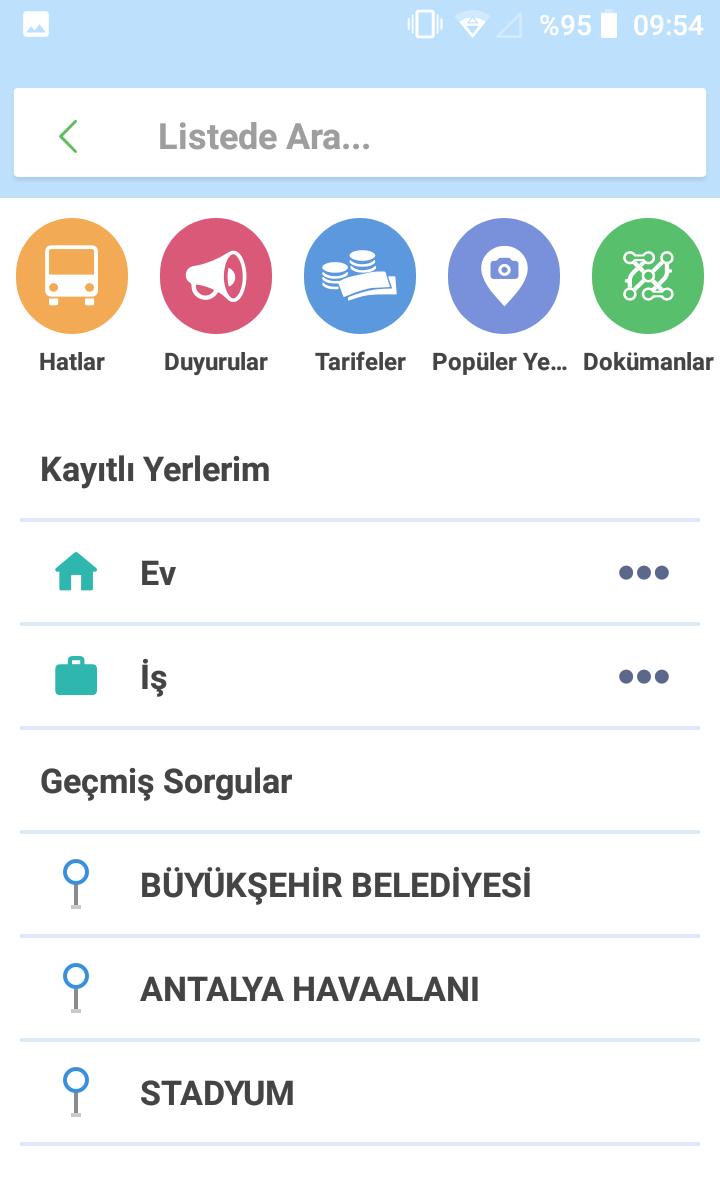Image resolution: width=720 pixels, height=1184 pixels.
Task: Choose STADYUM from past queries
Action: pyautogui.click(x=218, y=1093)
